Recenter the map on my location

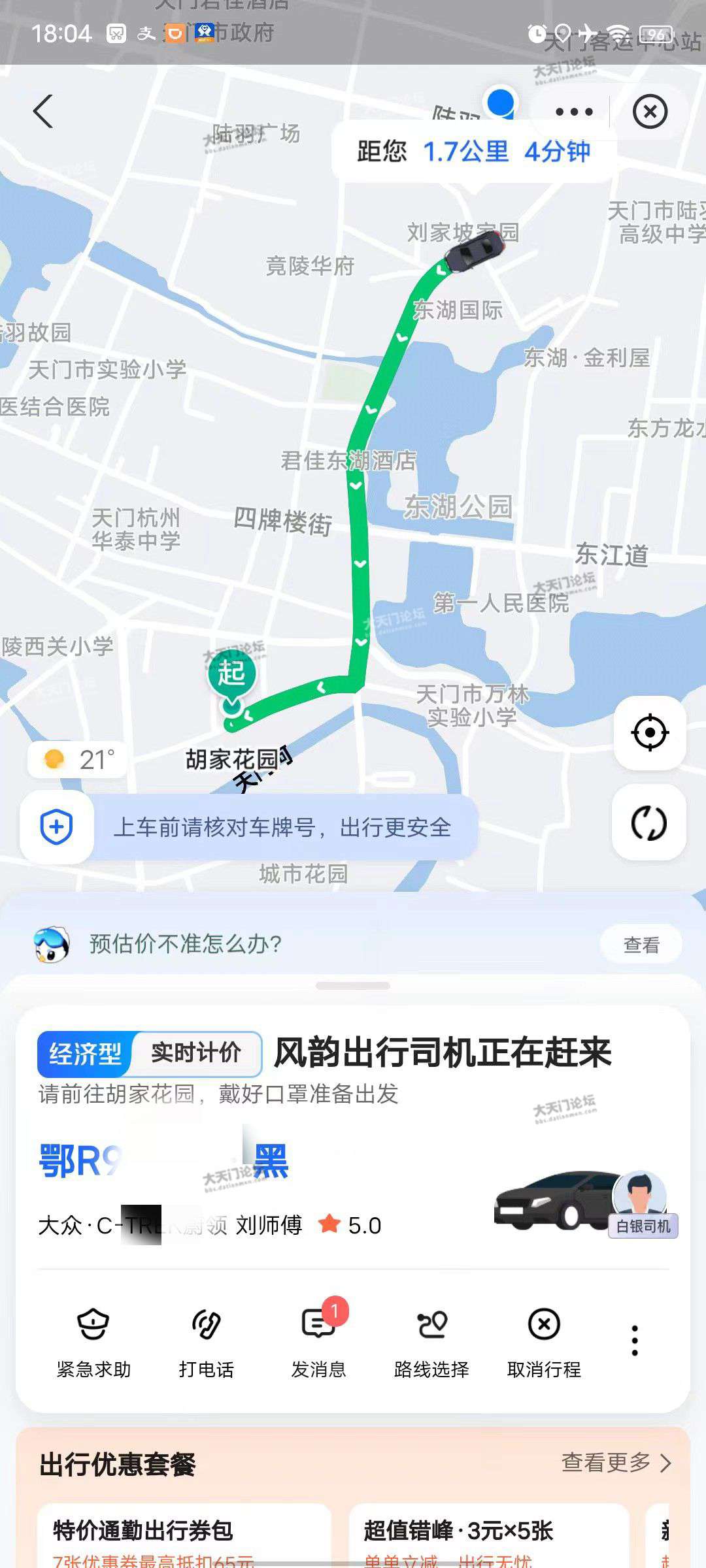click(650, 733)
